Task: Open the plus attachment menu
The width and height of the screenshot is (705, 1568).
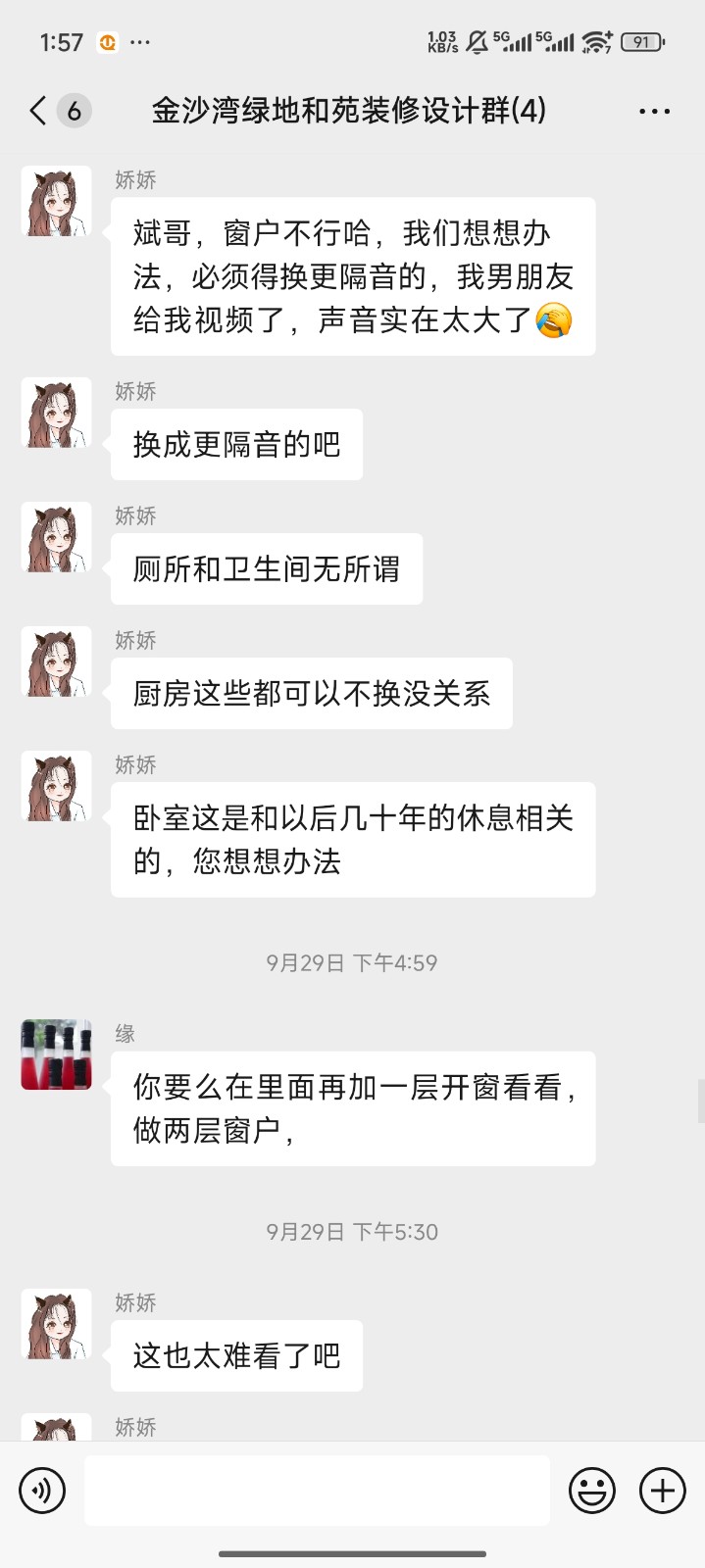Action: coord(663,1491)
